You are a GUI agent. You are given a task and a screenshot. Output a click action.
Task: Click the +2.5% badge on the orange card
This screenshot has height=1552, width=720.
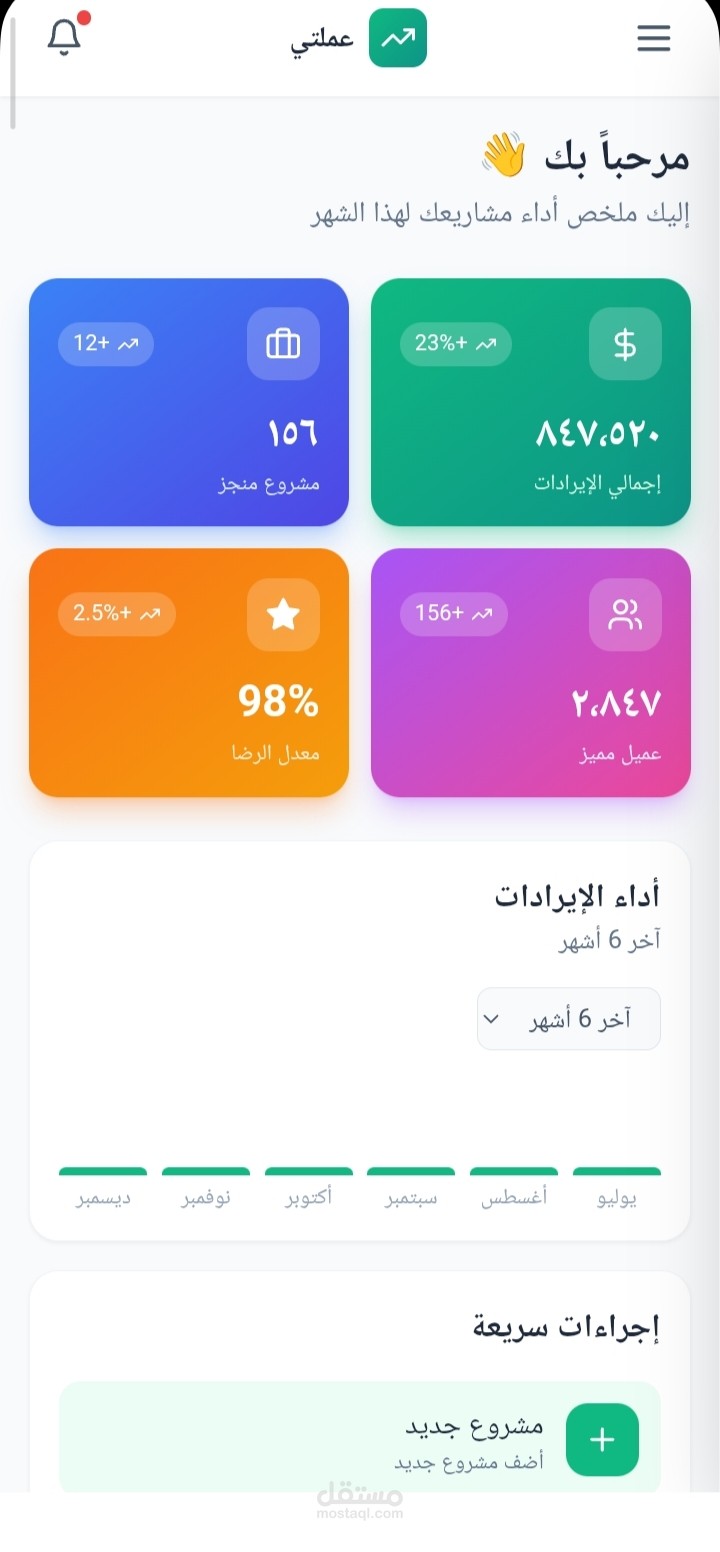pos(116,615)
